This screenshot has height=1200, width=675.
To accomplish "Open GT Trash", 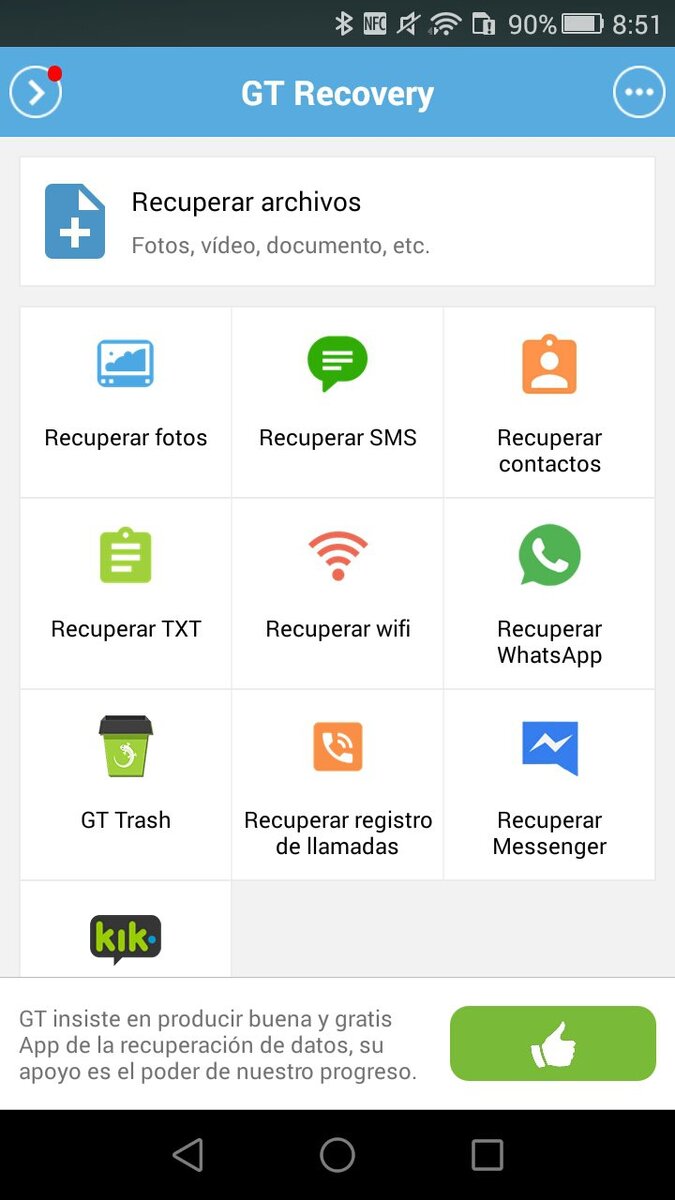I will tap(126, 783).
